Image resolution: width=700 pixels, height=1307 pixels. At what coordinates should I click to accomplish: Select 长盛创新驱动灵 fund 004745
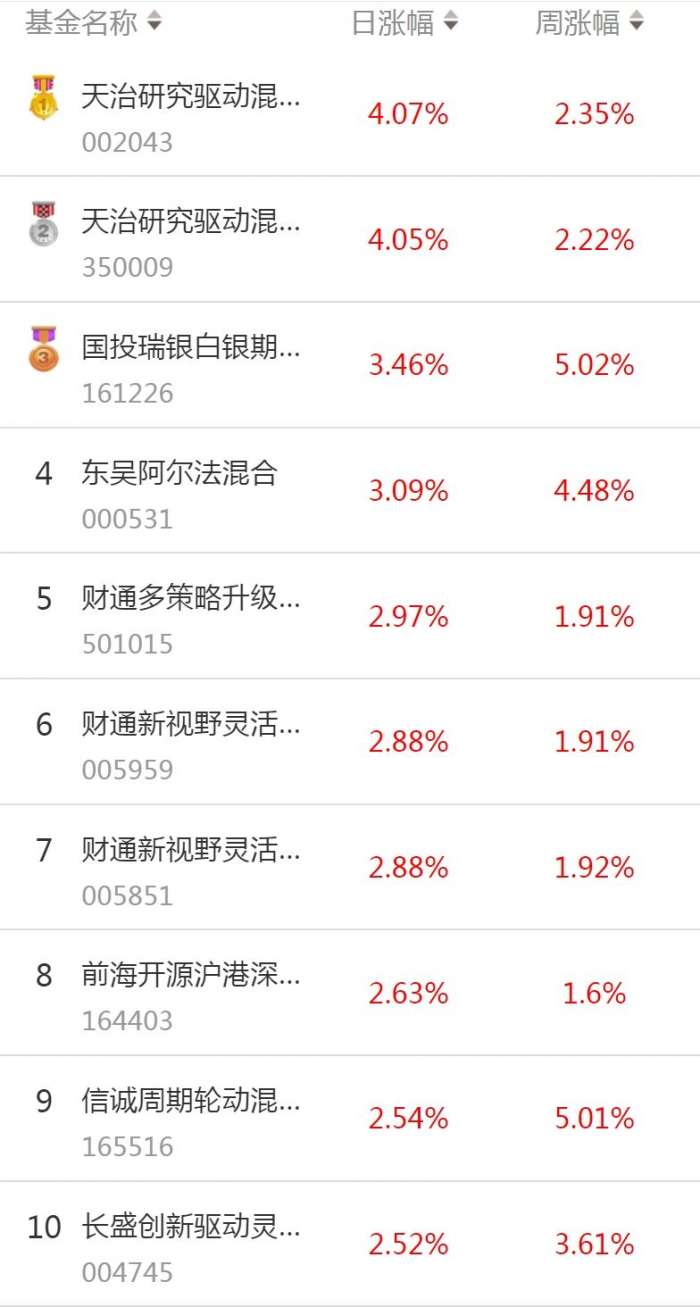pos(190,1227)
